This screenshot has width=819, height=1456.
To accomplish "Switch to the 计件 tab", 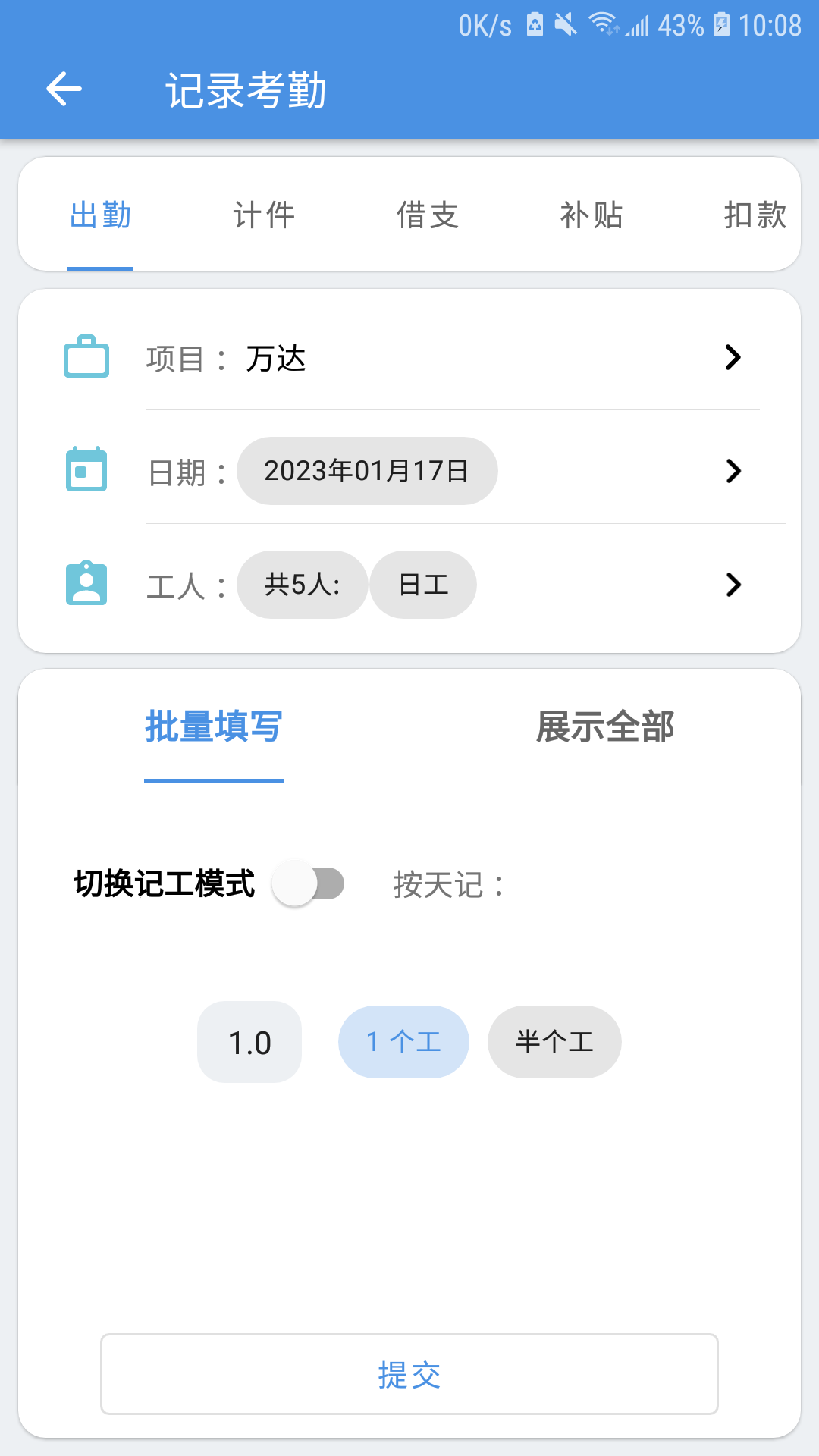I will pos(264,215).
